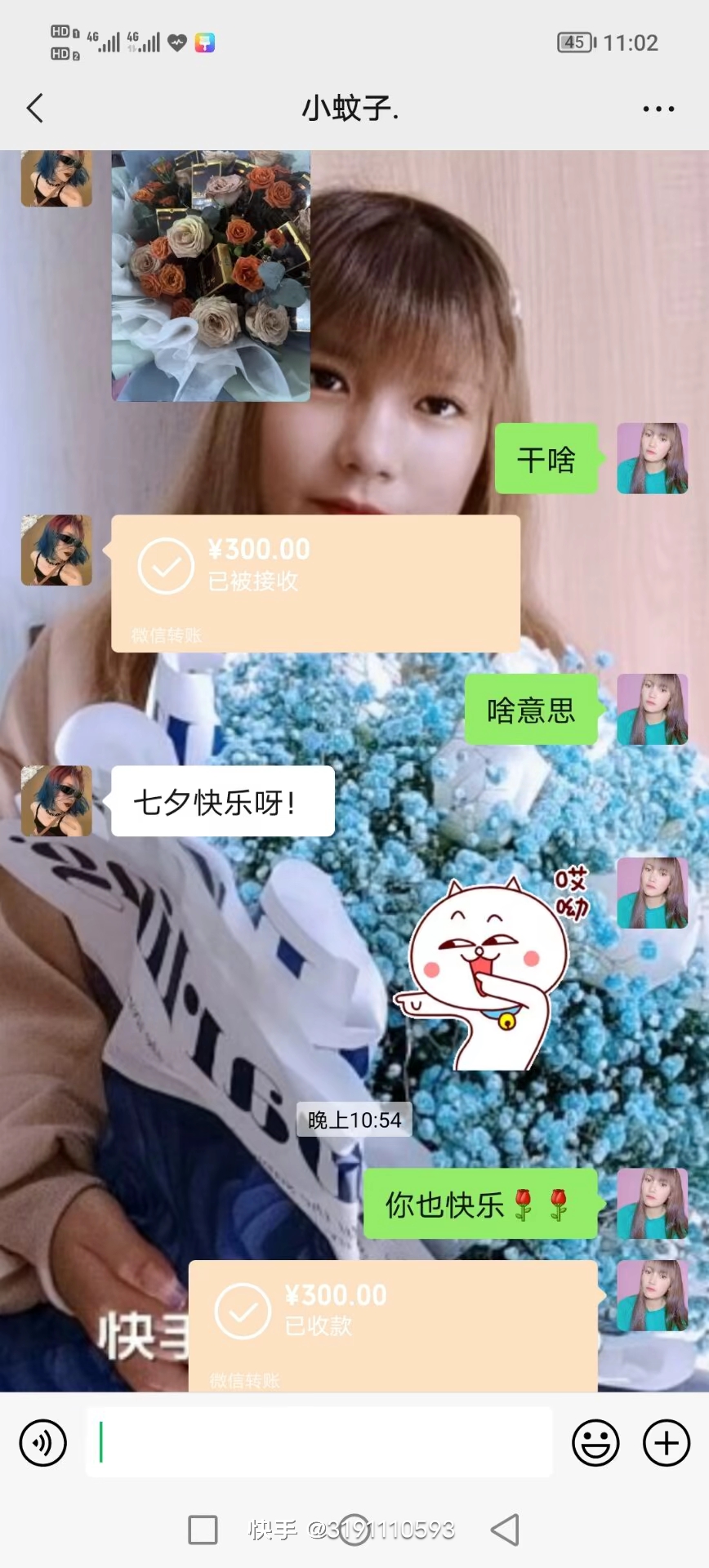Open the plus attachments menu
The height and width of the screenshot is (1568, 709).
(667, 1443)
